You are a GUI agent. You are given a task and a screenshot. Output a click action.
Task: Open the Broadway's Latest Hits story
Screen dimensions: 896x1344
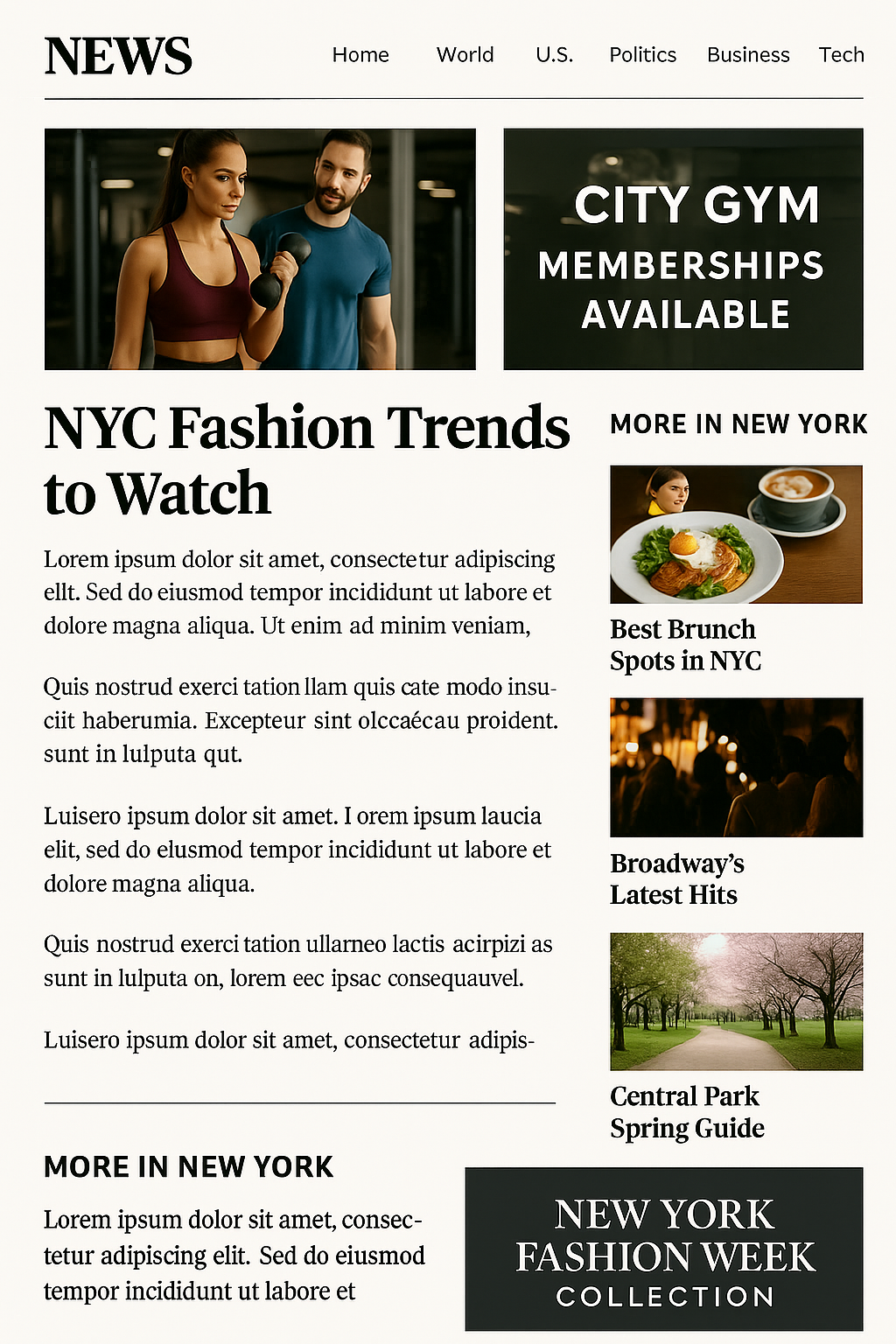pos(676,879)
